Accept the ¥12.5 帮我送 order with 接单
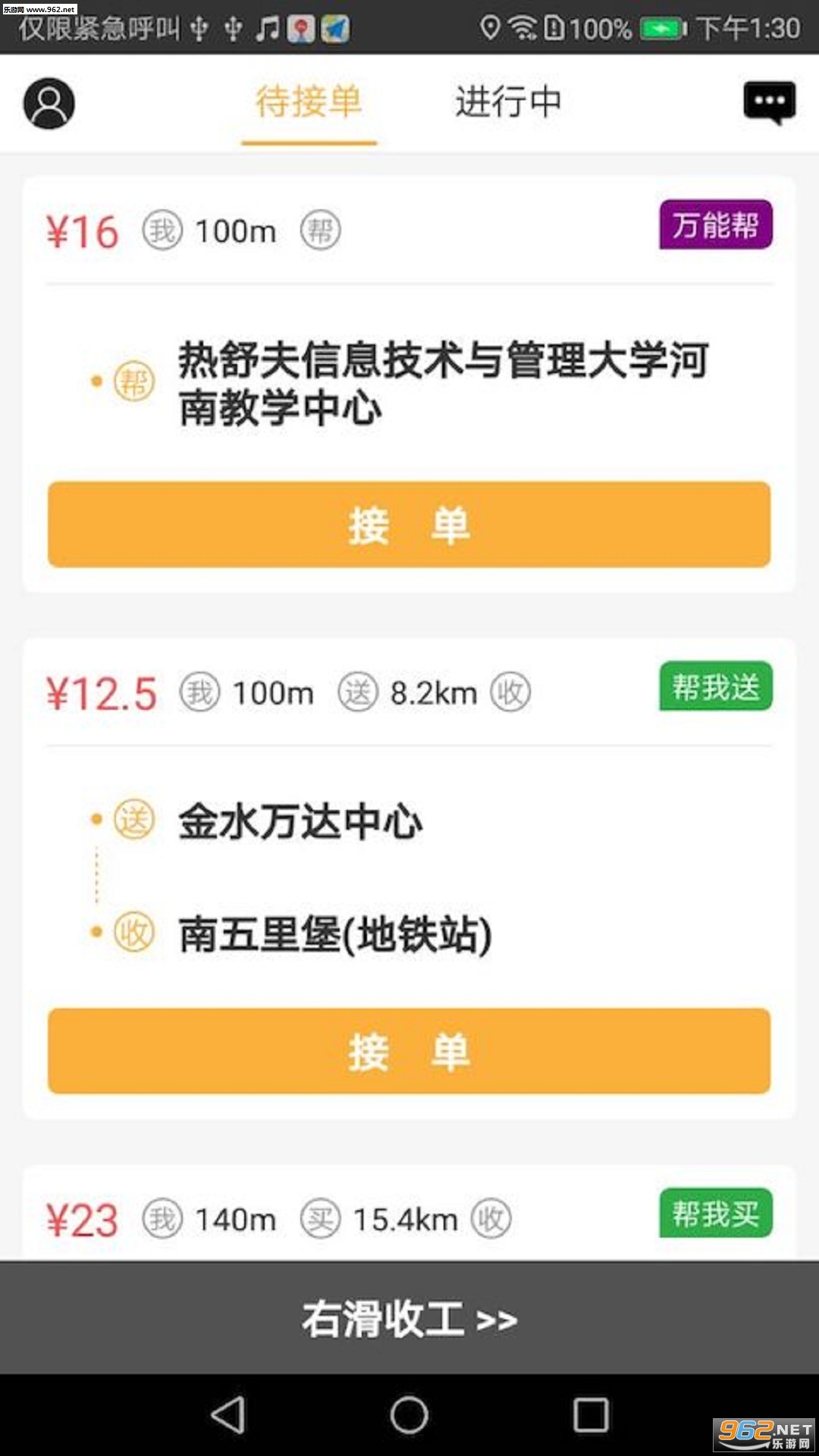819x1456 pixels. pos(409,1051)
